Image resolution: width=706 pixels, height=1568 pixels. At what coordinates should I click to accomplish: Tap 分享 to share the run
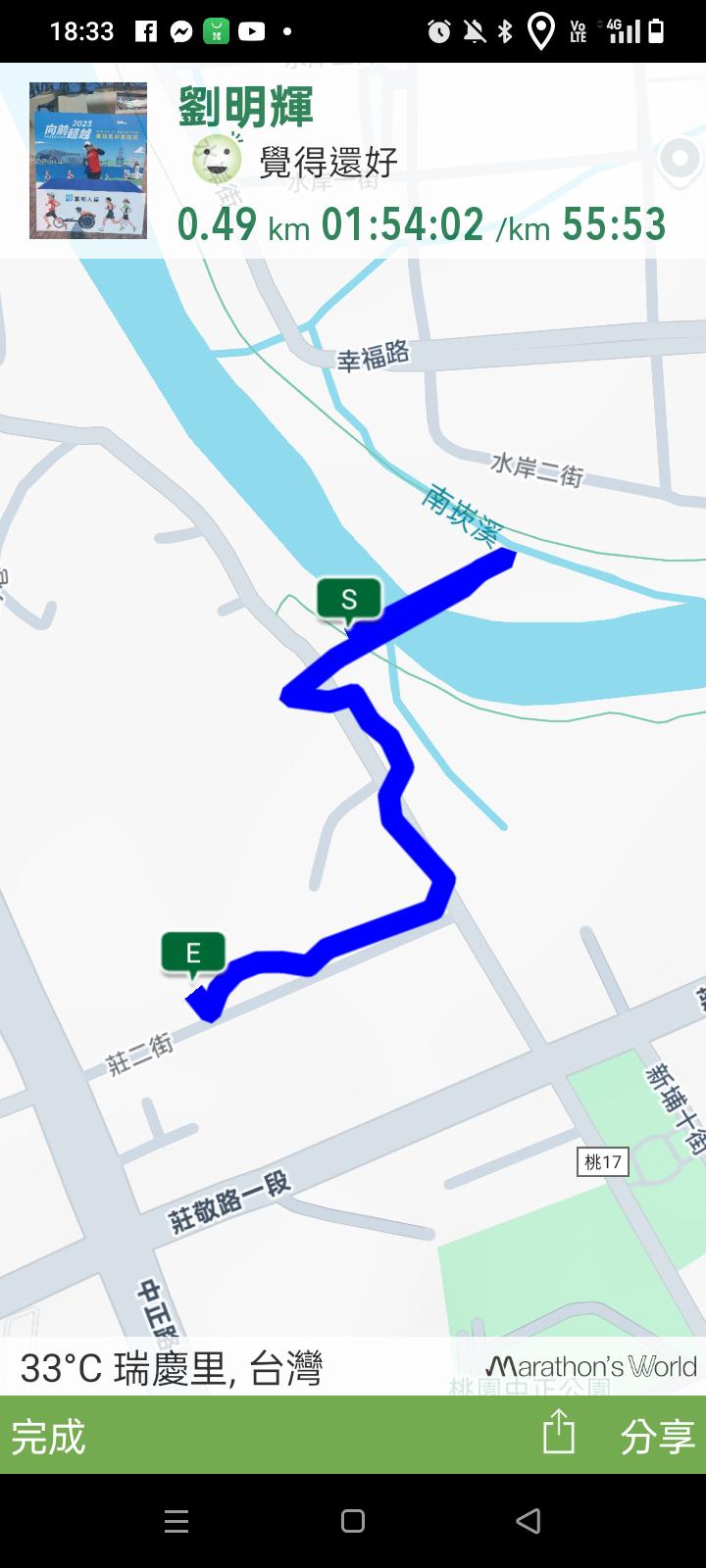pos(657,1437)
